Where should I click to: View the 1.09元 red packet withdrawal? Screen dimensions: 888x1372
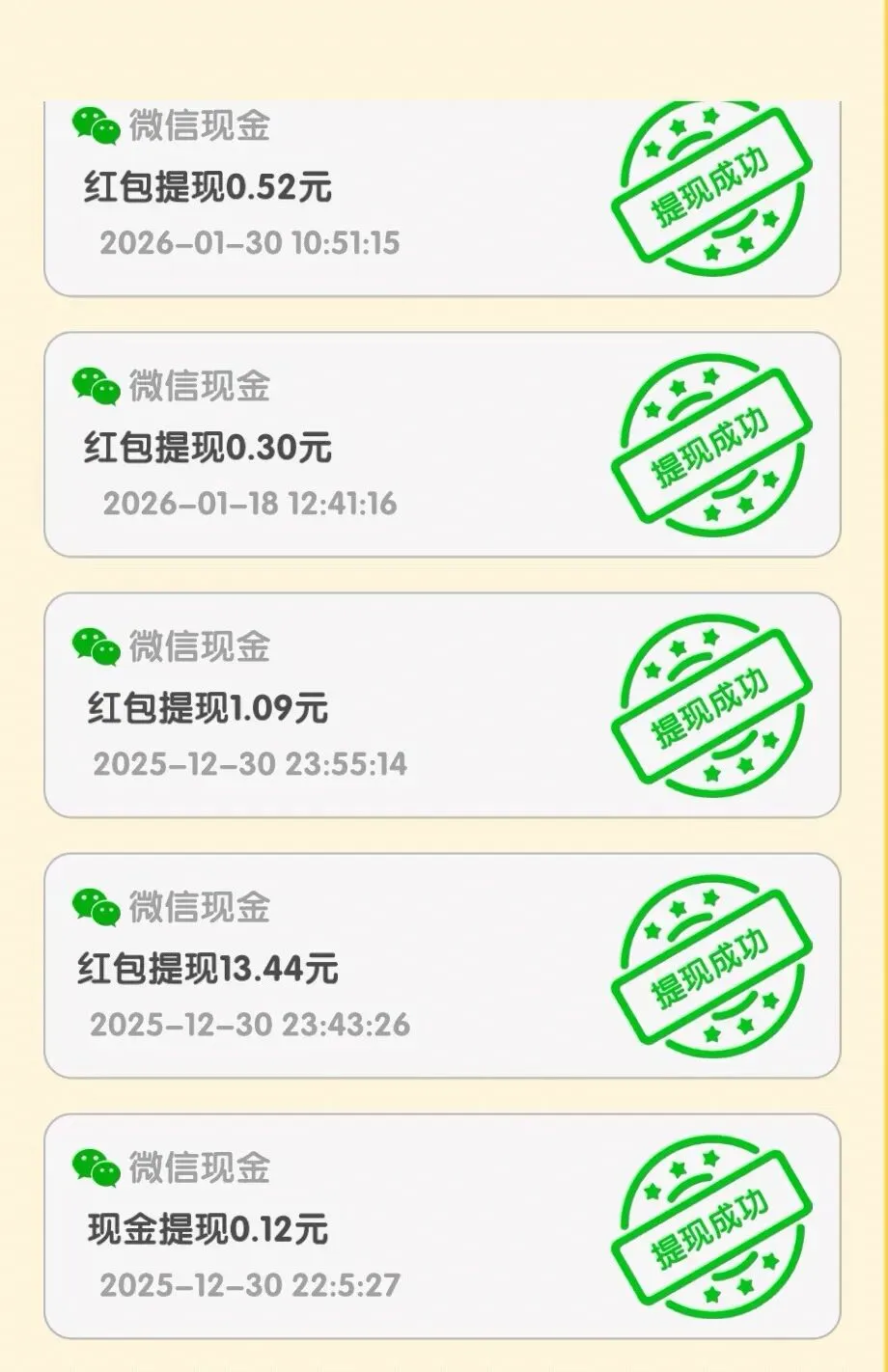[442, 705]
